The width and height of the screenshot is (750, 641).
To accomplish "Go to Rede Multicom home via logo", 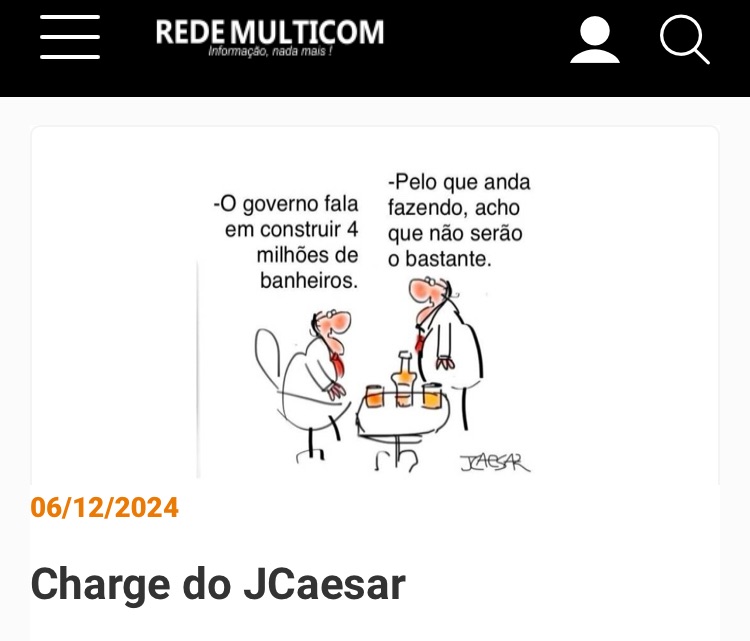I will coord(269,36).
